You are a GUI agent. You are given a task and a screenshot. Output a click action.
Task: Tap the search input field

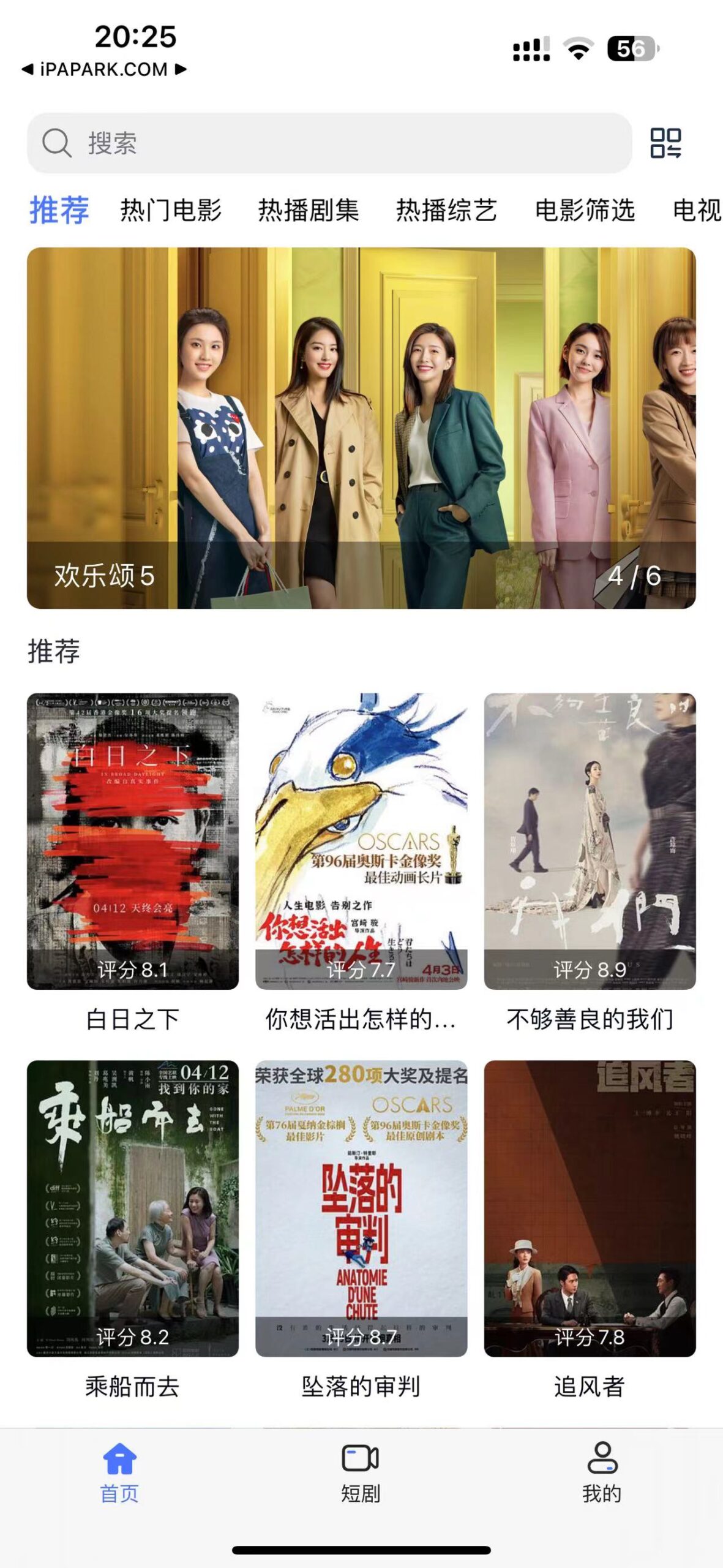pos(306,145)
